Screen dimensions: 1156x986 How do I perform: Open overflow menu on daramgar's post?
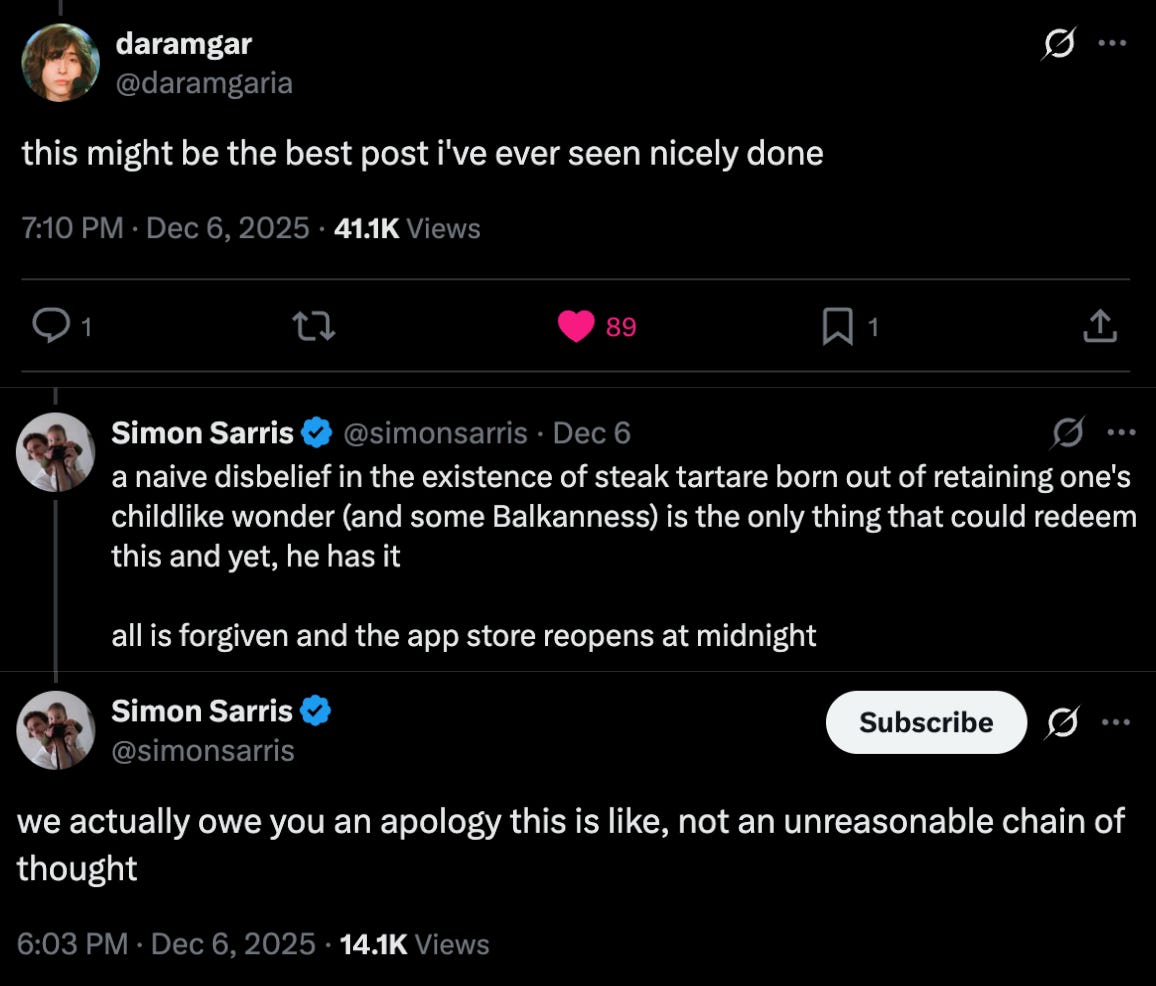(1112, 43)
